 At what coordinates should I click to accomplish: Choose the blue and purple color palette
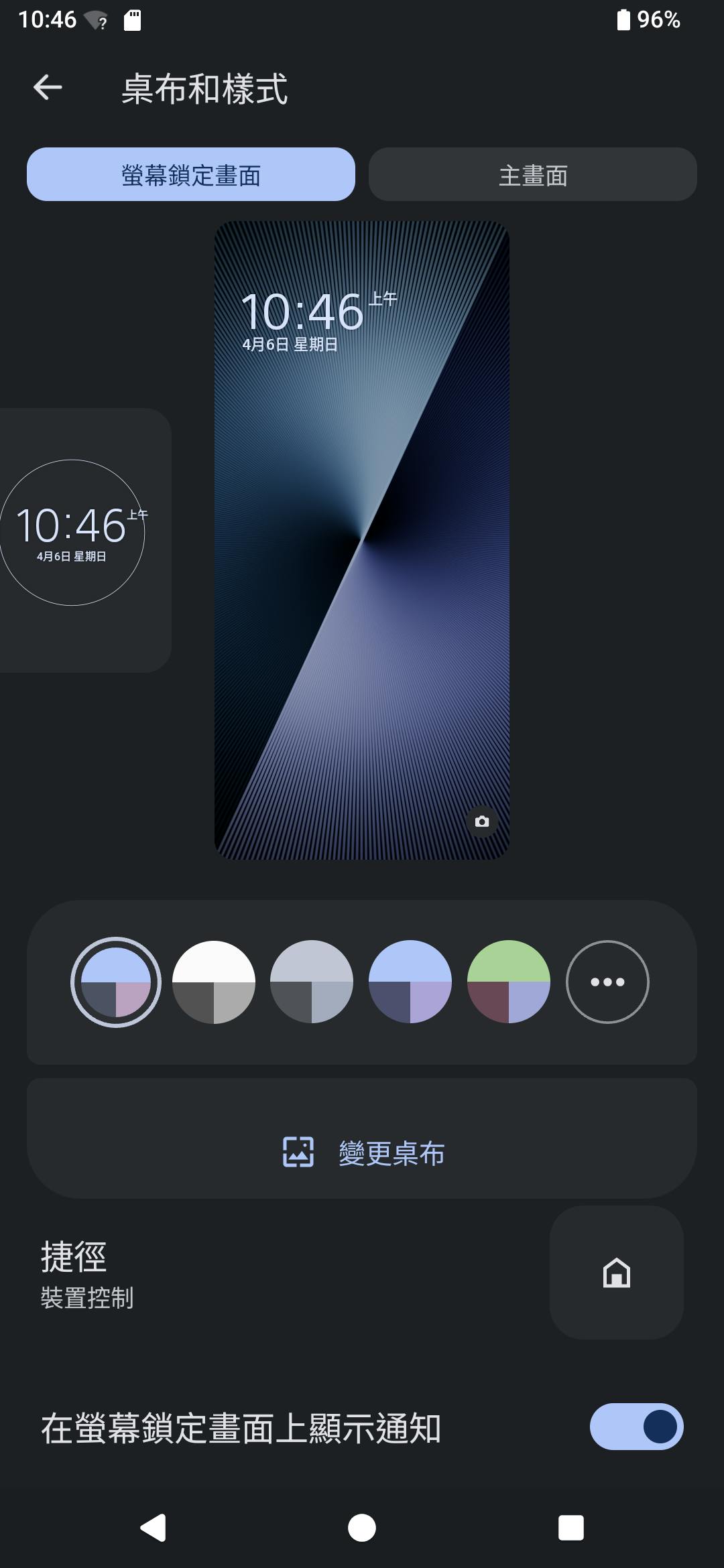(410, 982)
